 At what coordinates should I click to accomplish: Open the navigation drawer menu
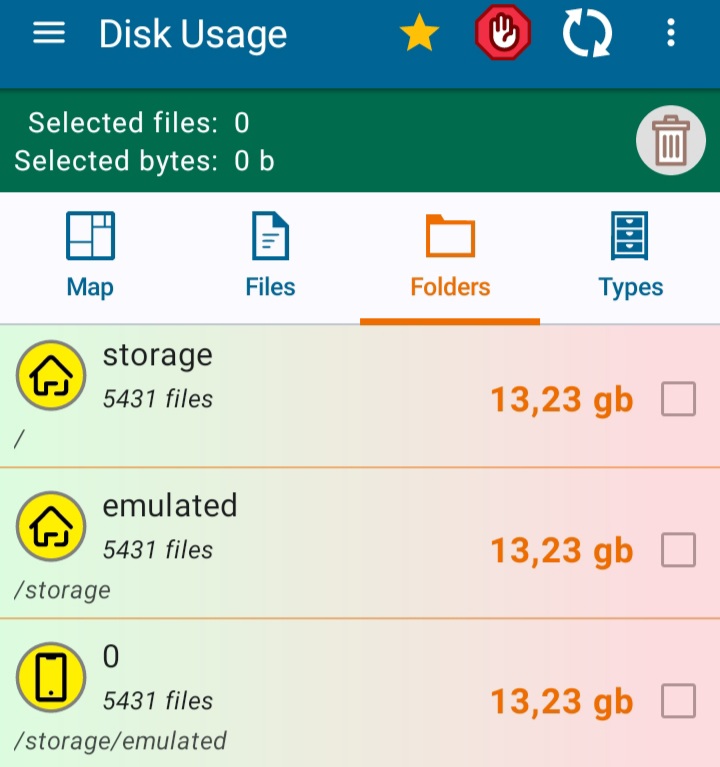click(x=49, y=34)
